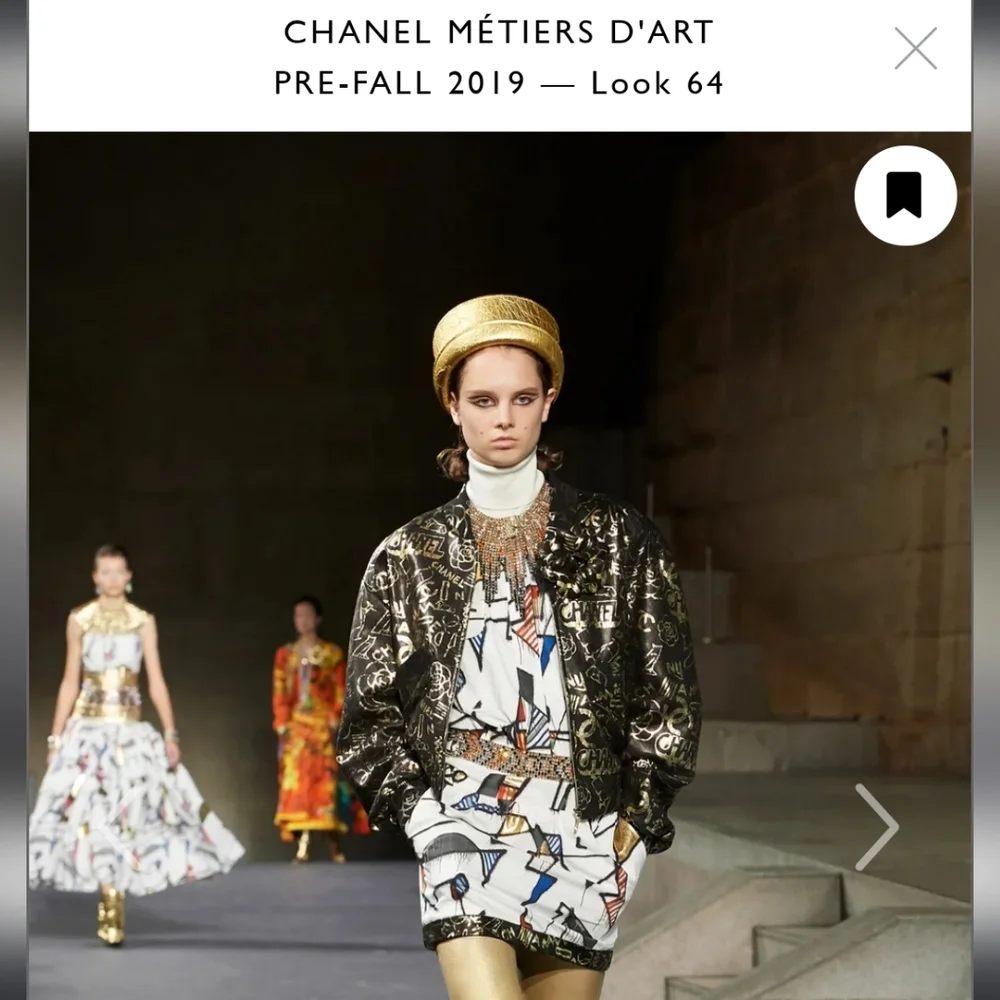Close the Look 64 viewer
The image size is (1000, 1000).
(915, 48)
